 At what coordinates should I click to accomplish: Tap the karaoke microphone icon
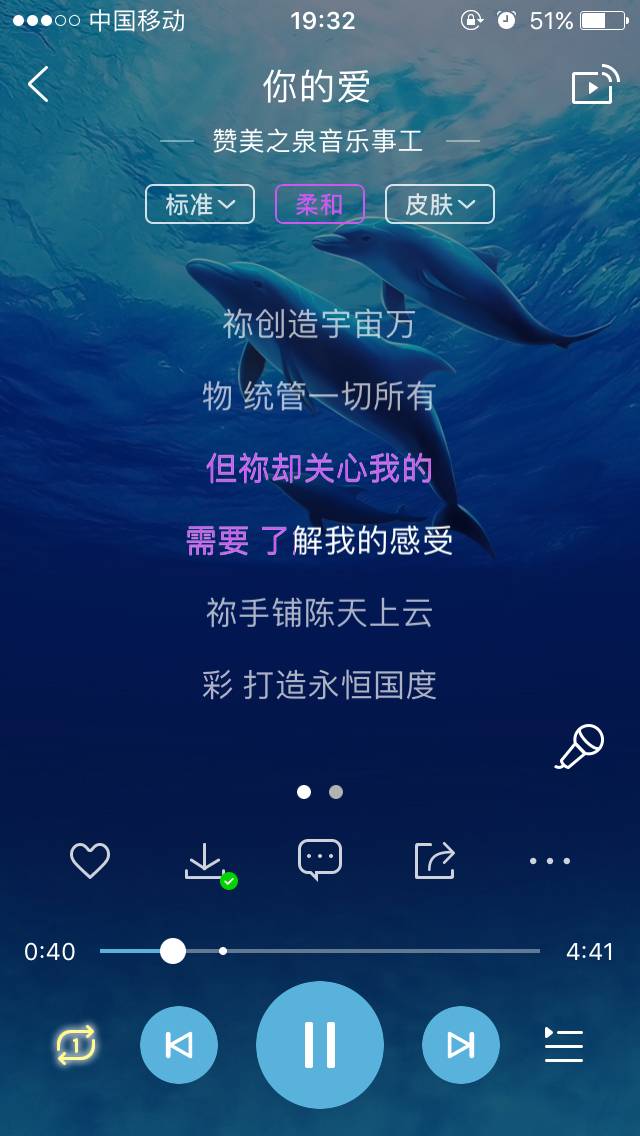(580, 747)
